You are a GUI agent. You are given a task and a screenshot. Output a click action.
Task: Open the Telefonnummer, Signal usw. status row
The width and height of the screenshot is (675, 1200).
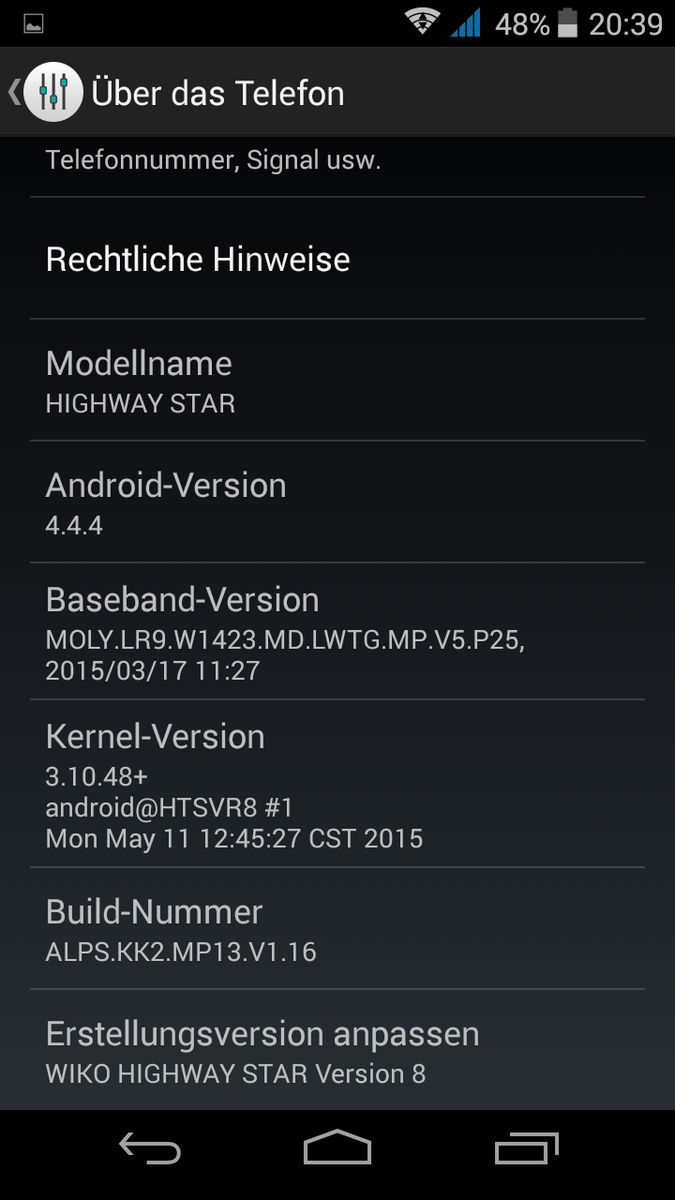(x=337, y=165)
